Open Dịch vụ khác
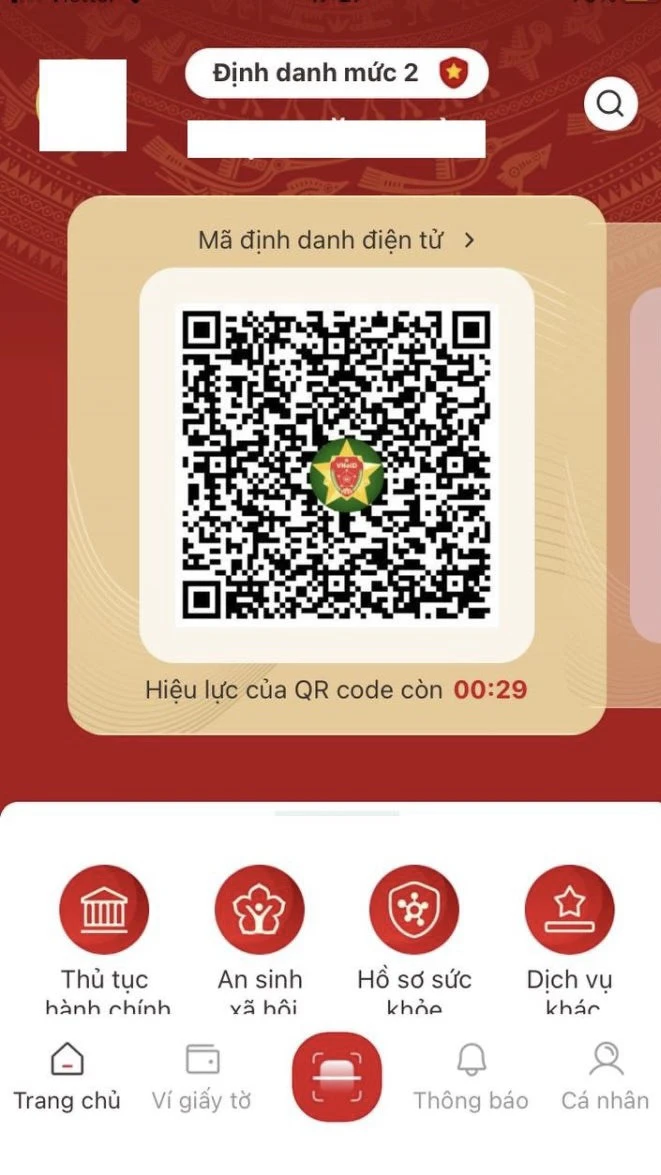The width and height of the screenshot is (661, 1175). (x=569, y=909)
